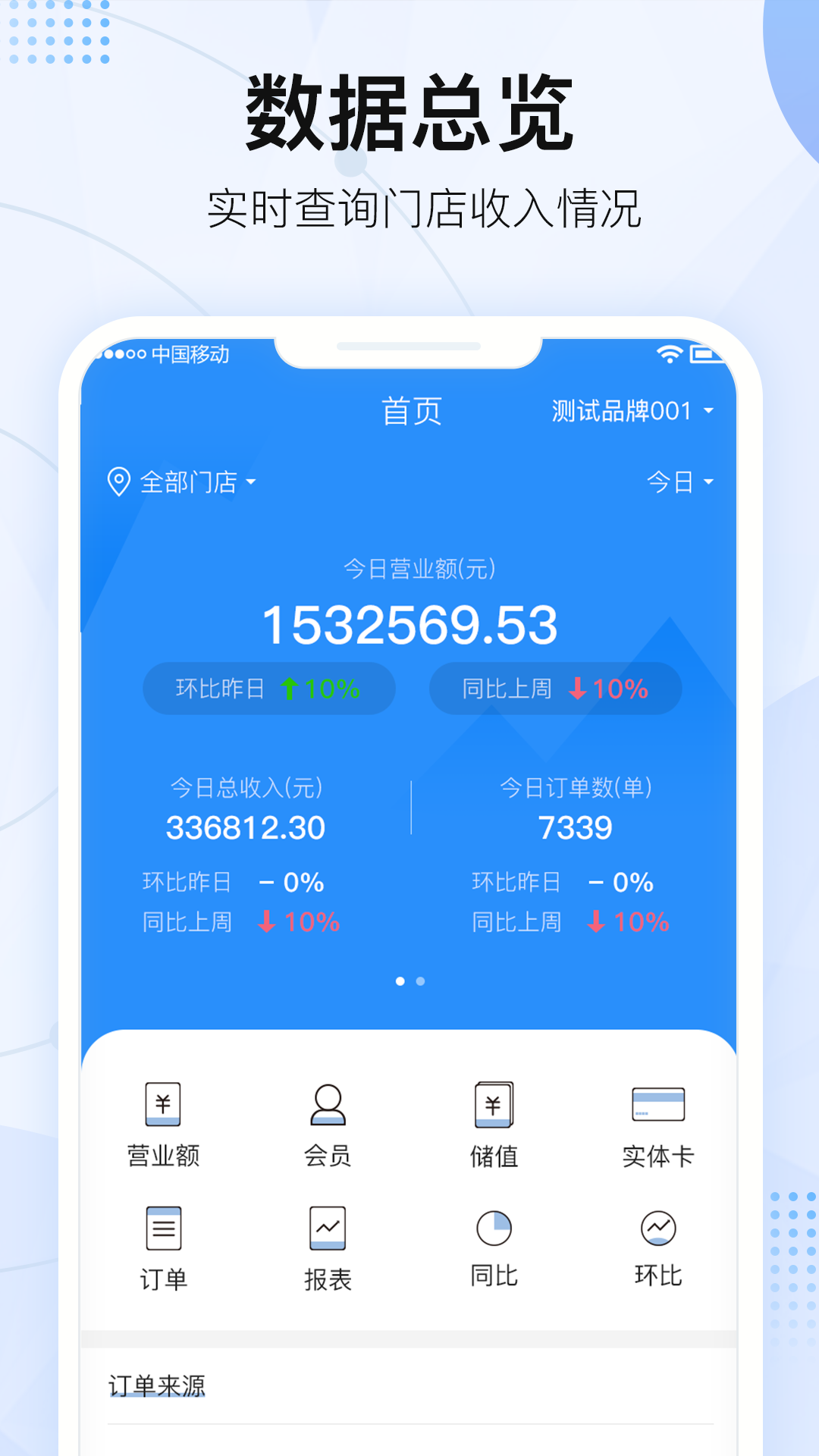This screenshot has height=1456, width=819.
Task: Open the 环比 chain comparison icon
Action: click(x=658, y=1247)
